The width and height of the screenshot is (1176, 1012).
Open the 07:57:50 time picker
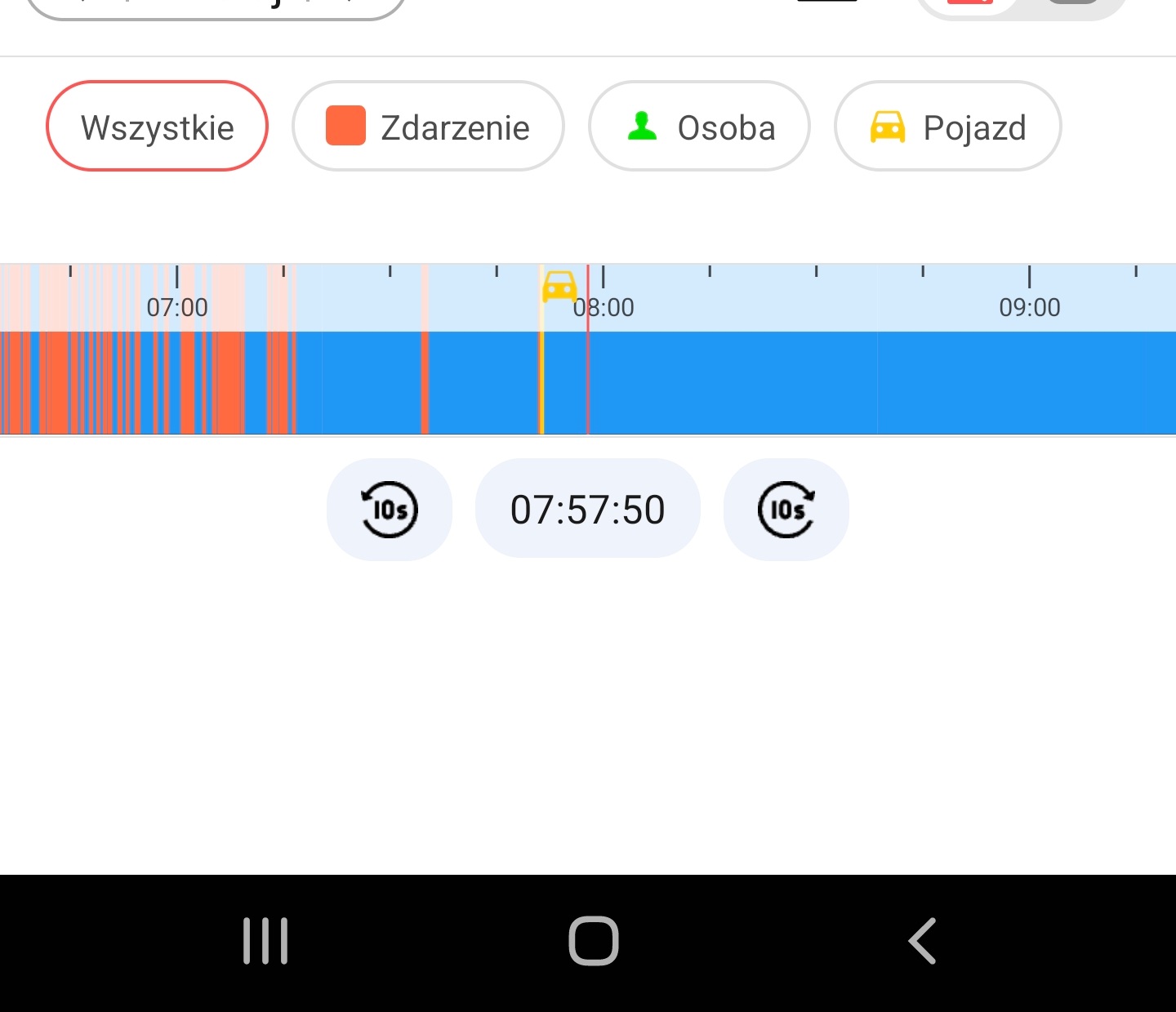point(587,510)
